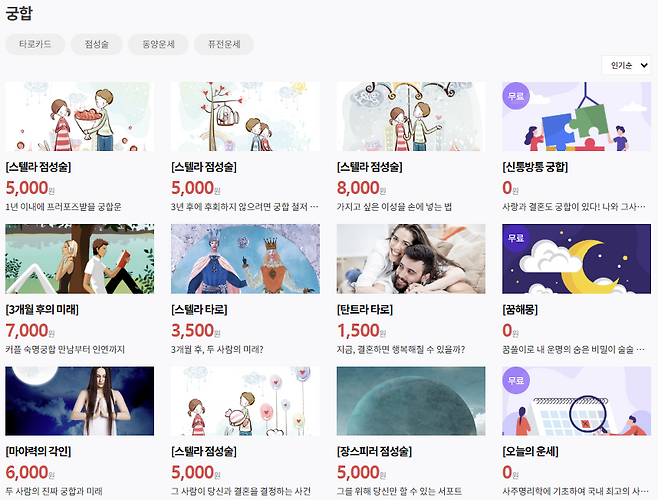
Task: Filter by 퓨전운세 chip
Action: 223,44
